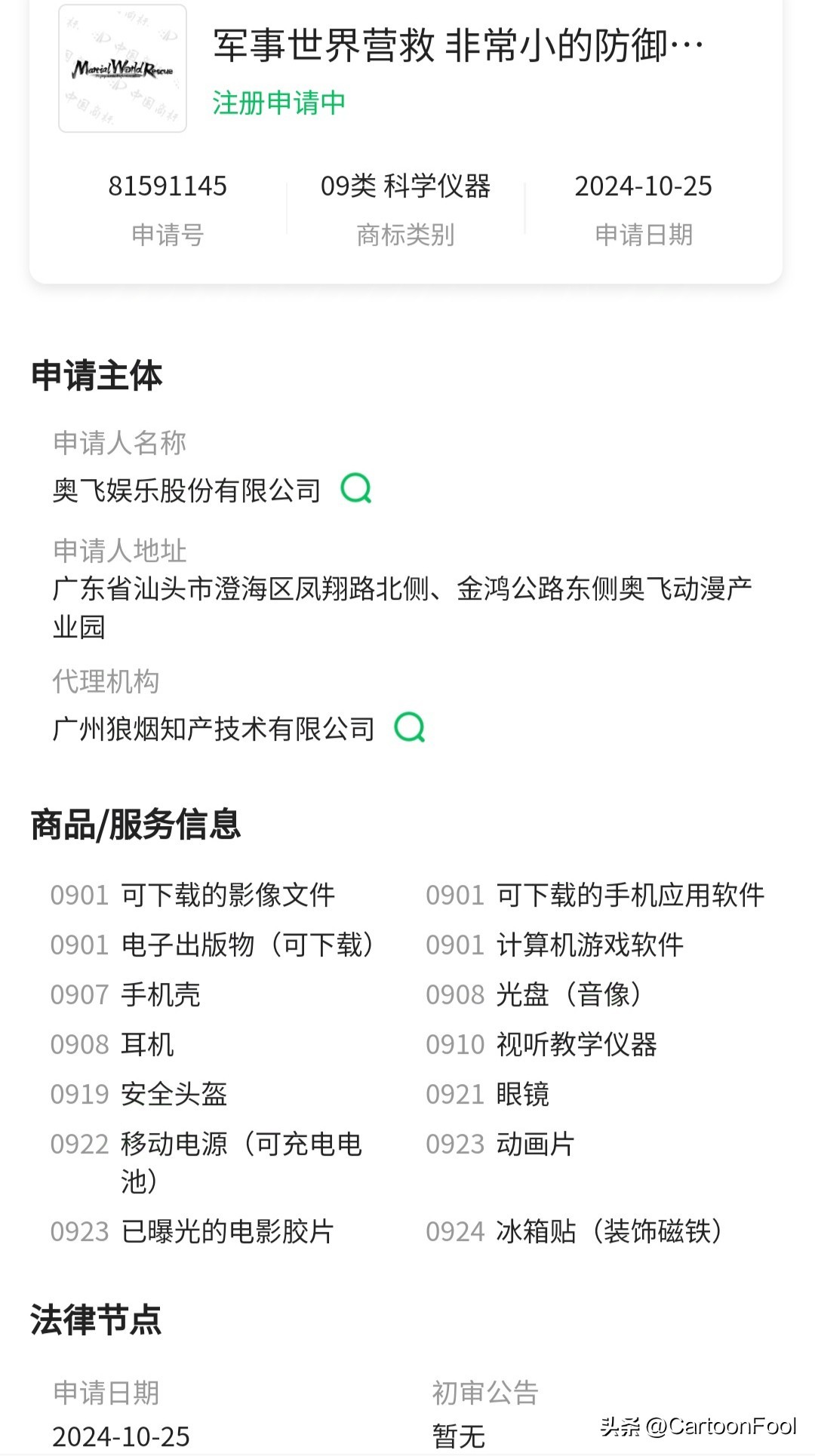
Task: Open the Martial World Rescue trademark image
Action: point(123,69)
